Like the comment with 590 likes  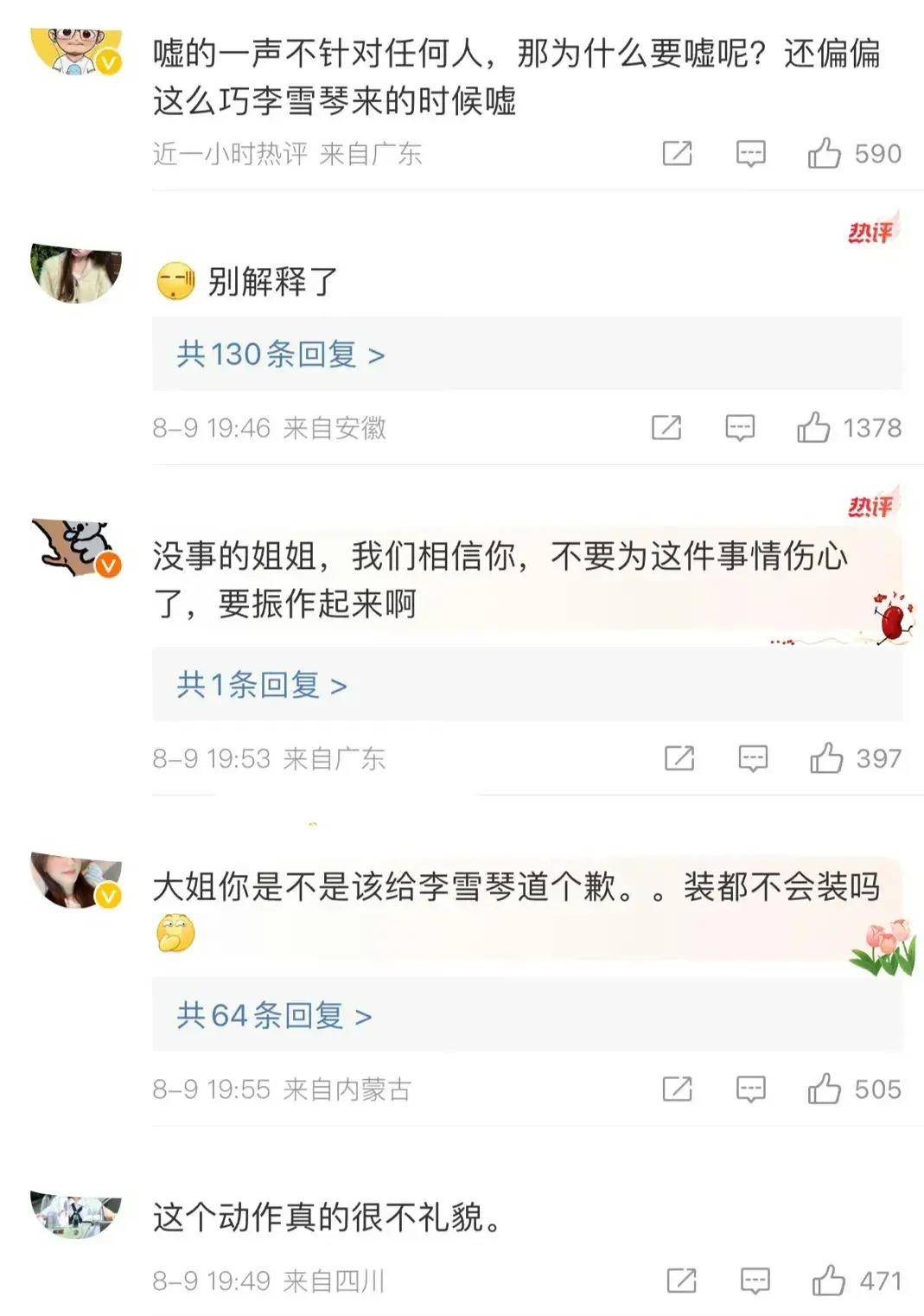pyautogui.click(x=824, y=154)
